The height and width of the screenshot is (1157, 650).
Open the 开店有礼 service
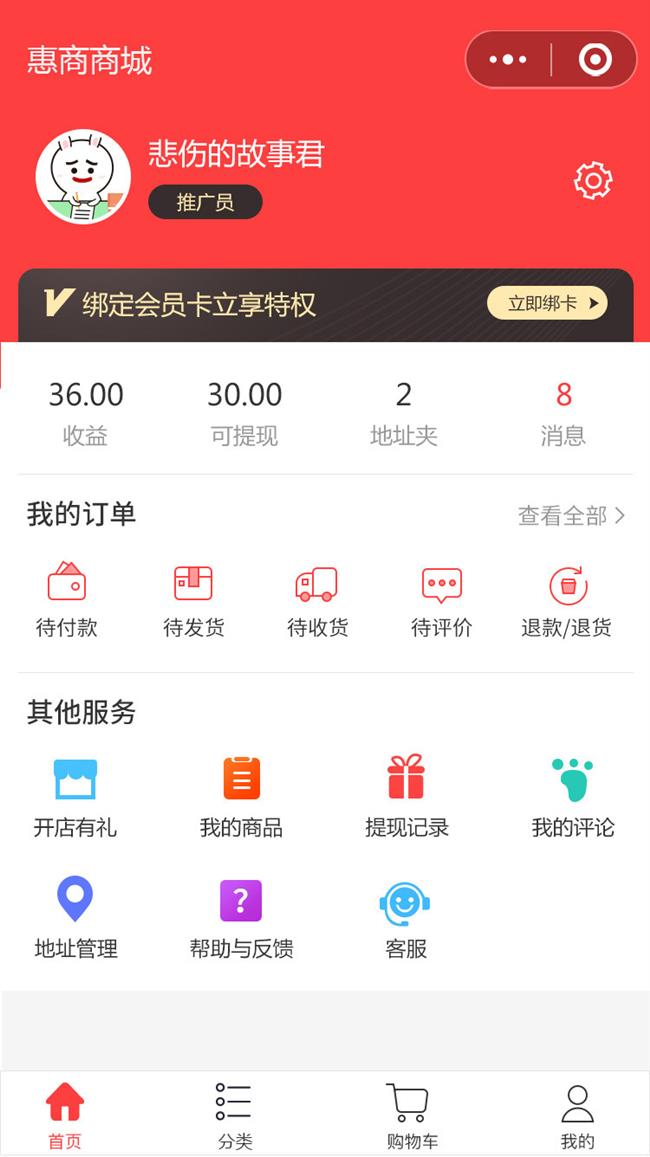click(x=75, y=797)
